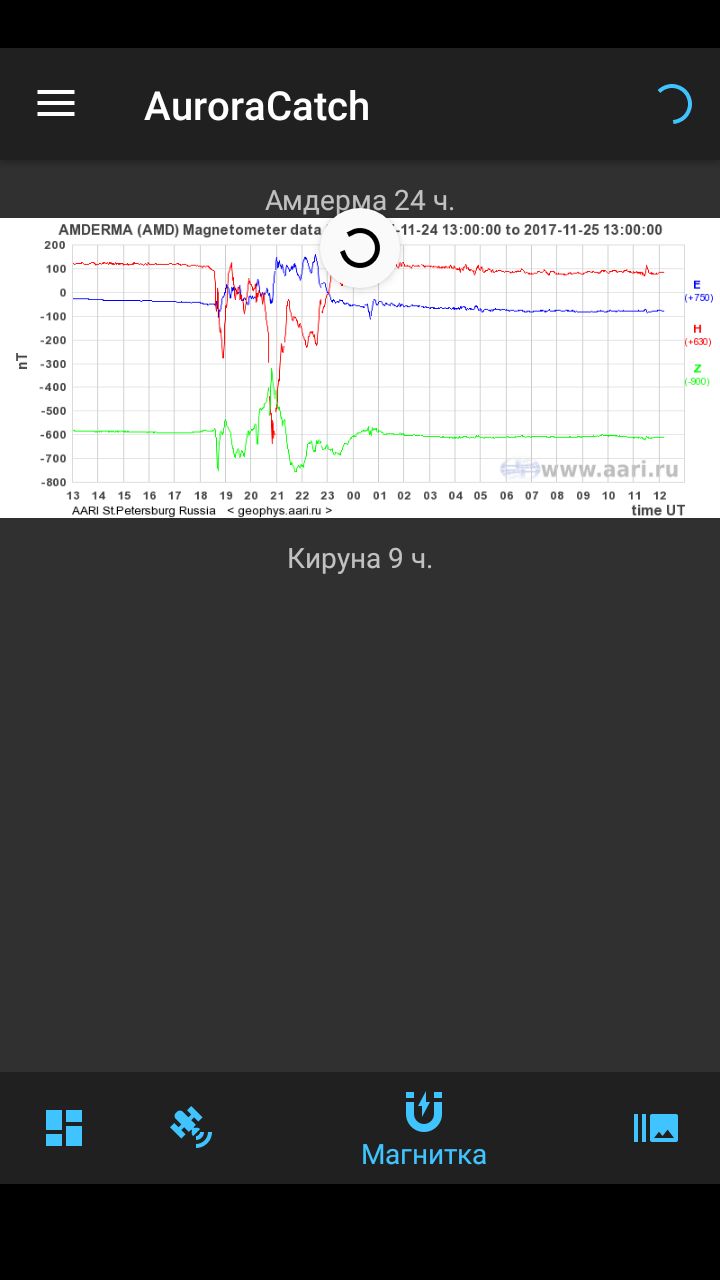Open the hamburger navigation menu
720x1280 pixels.
(x=56, y=104)
